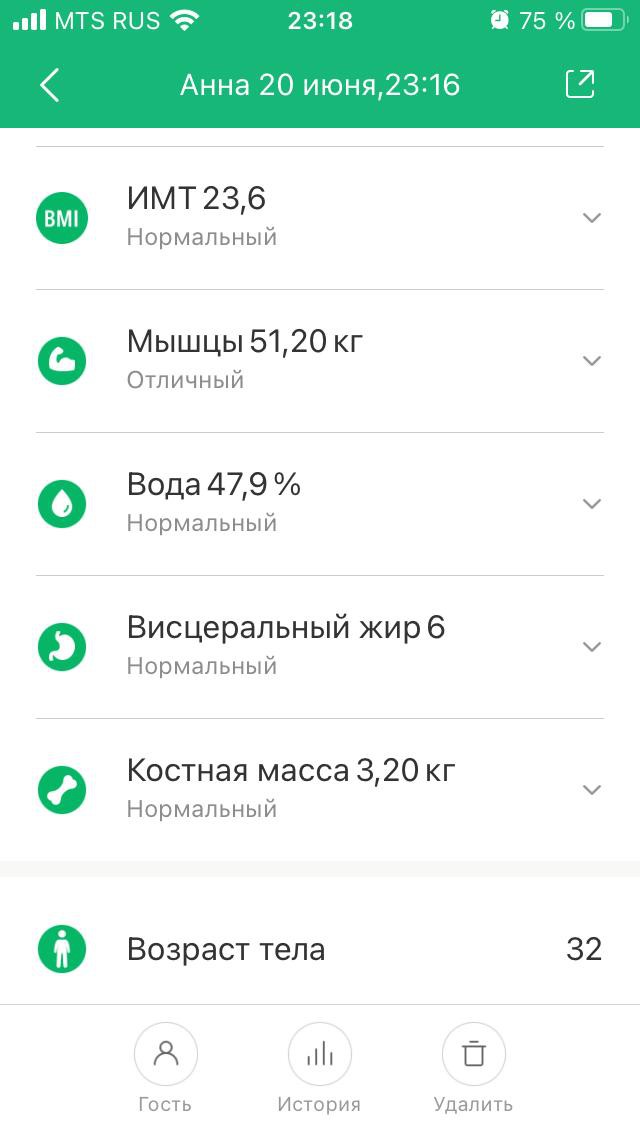Tap Удалить to delete this record
The height and width of the screenshot is (1136, 640).
coord(473,1068)
